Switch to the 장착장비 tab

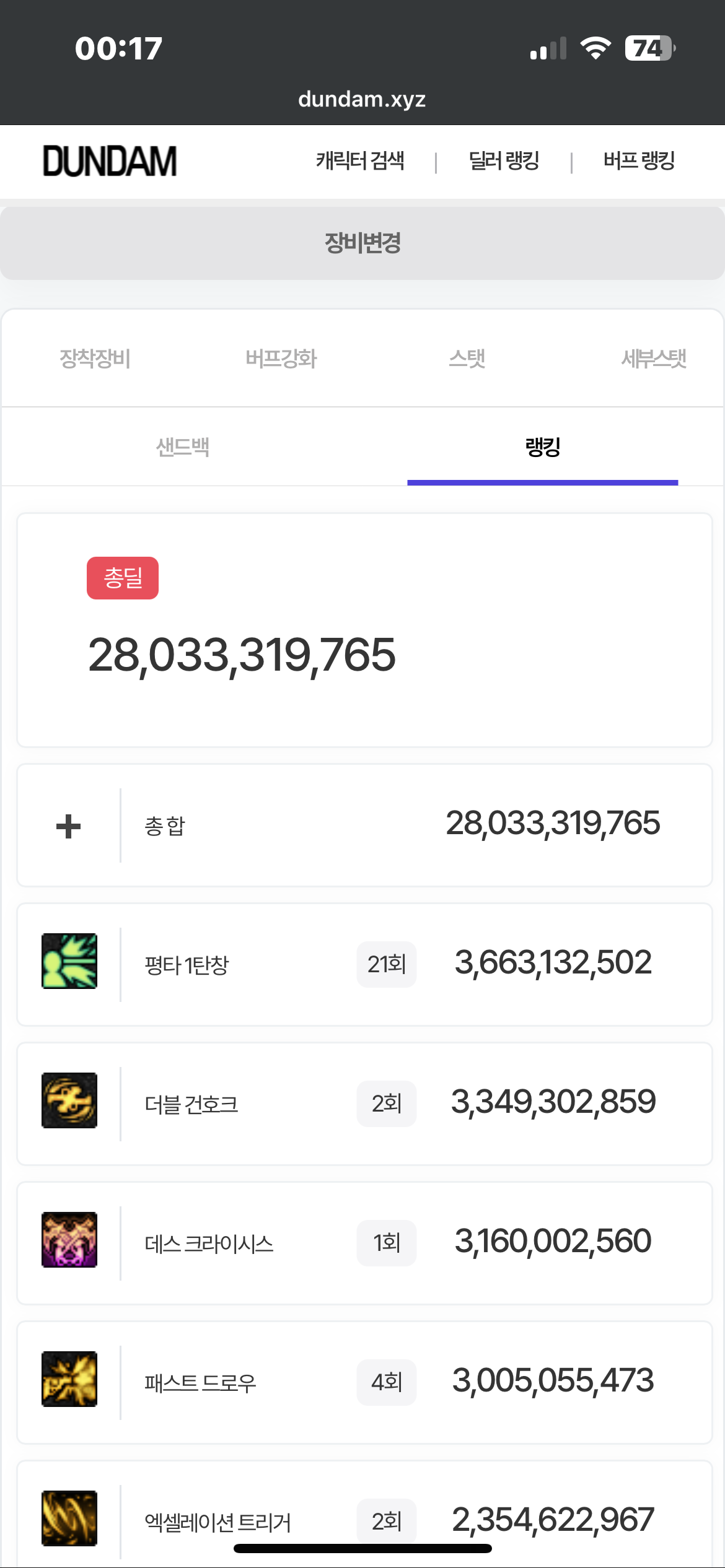[95, 359]
